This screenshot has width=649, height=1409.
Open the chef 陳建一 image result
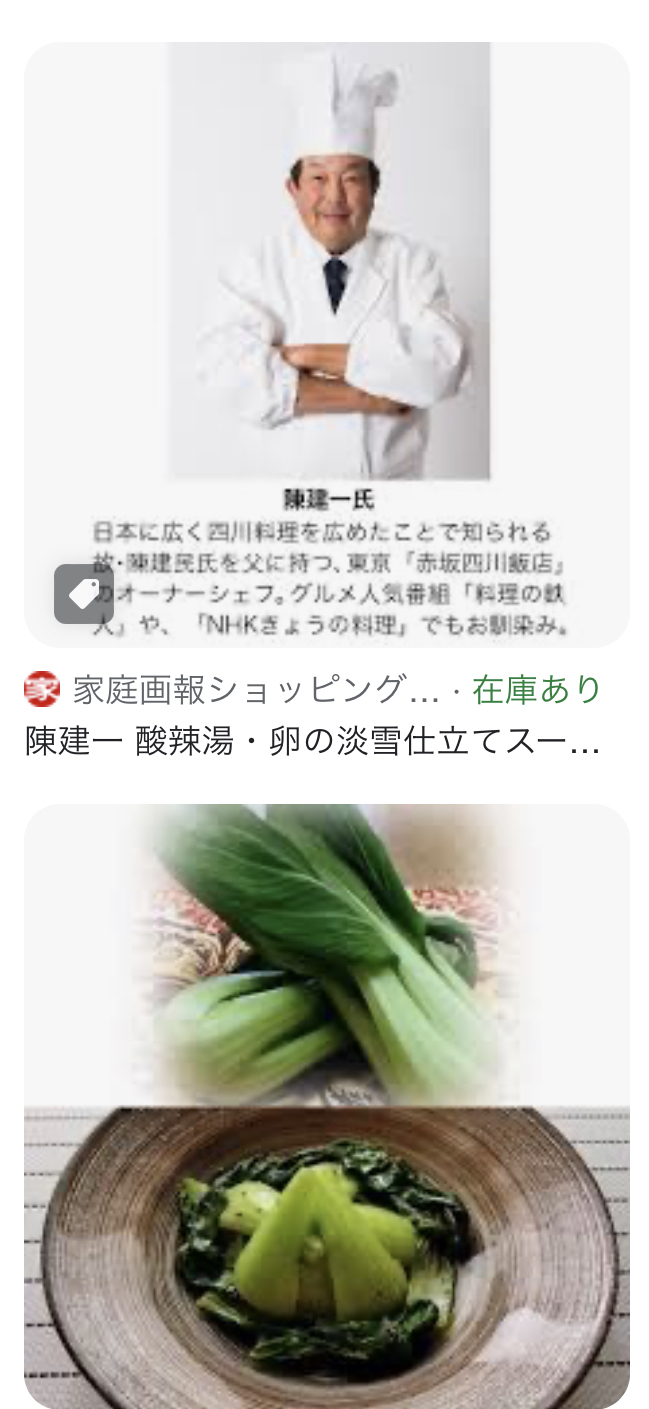click(327, 300)
